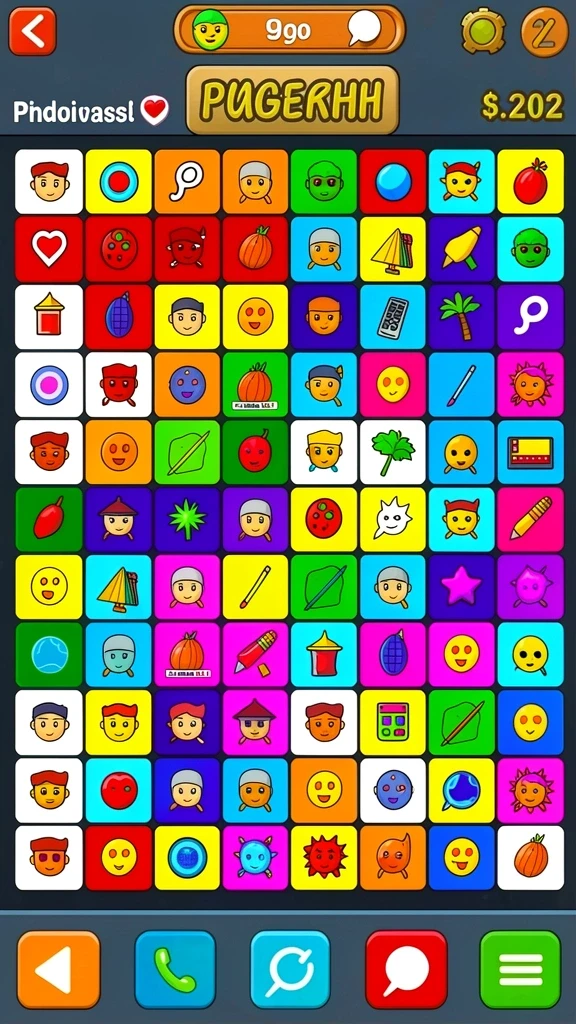
Task: Select the red spiky sun tile on yellow
Action: (324, 857)
